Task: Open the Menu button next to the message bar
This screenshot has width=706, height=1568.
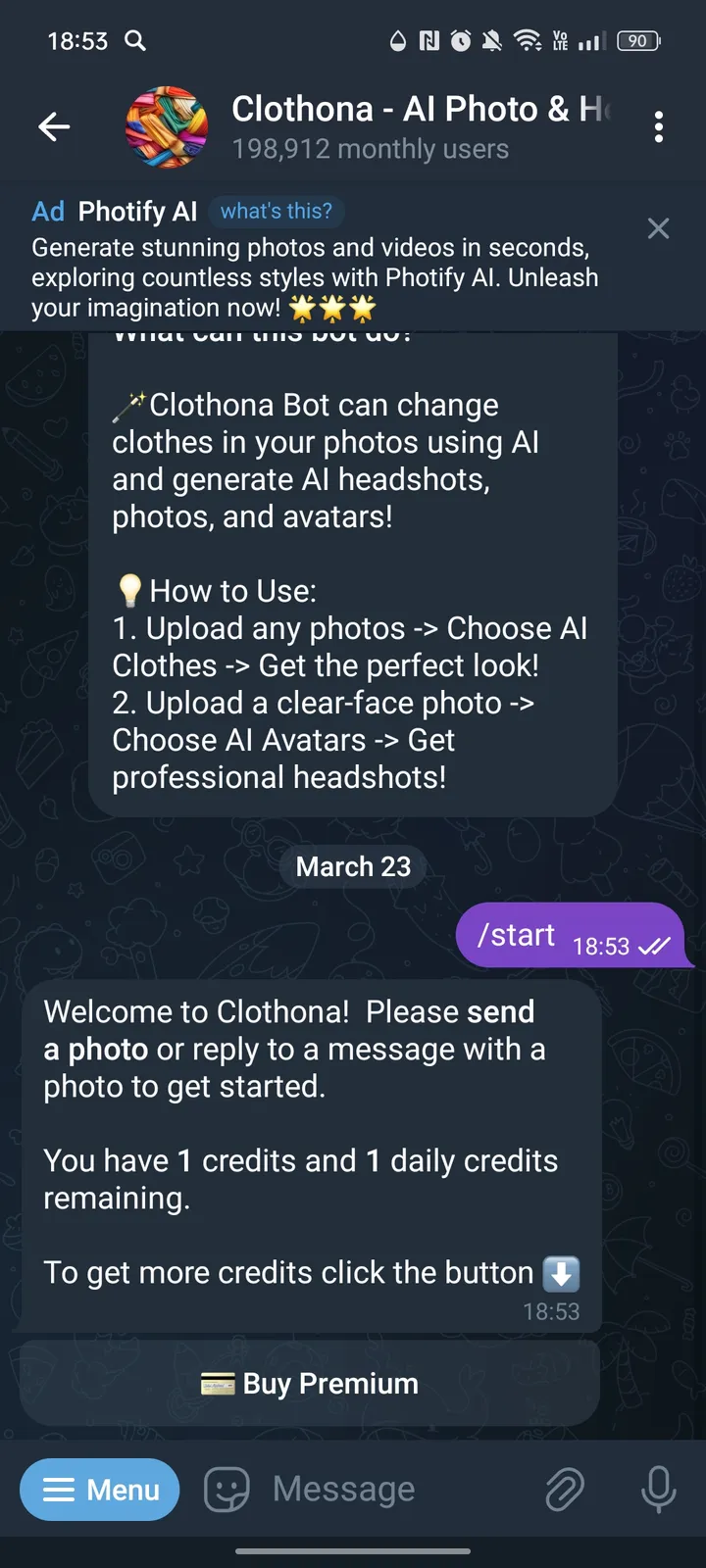Action: [x=99, y=1489]
